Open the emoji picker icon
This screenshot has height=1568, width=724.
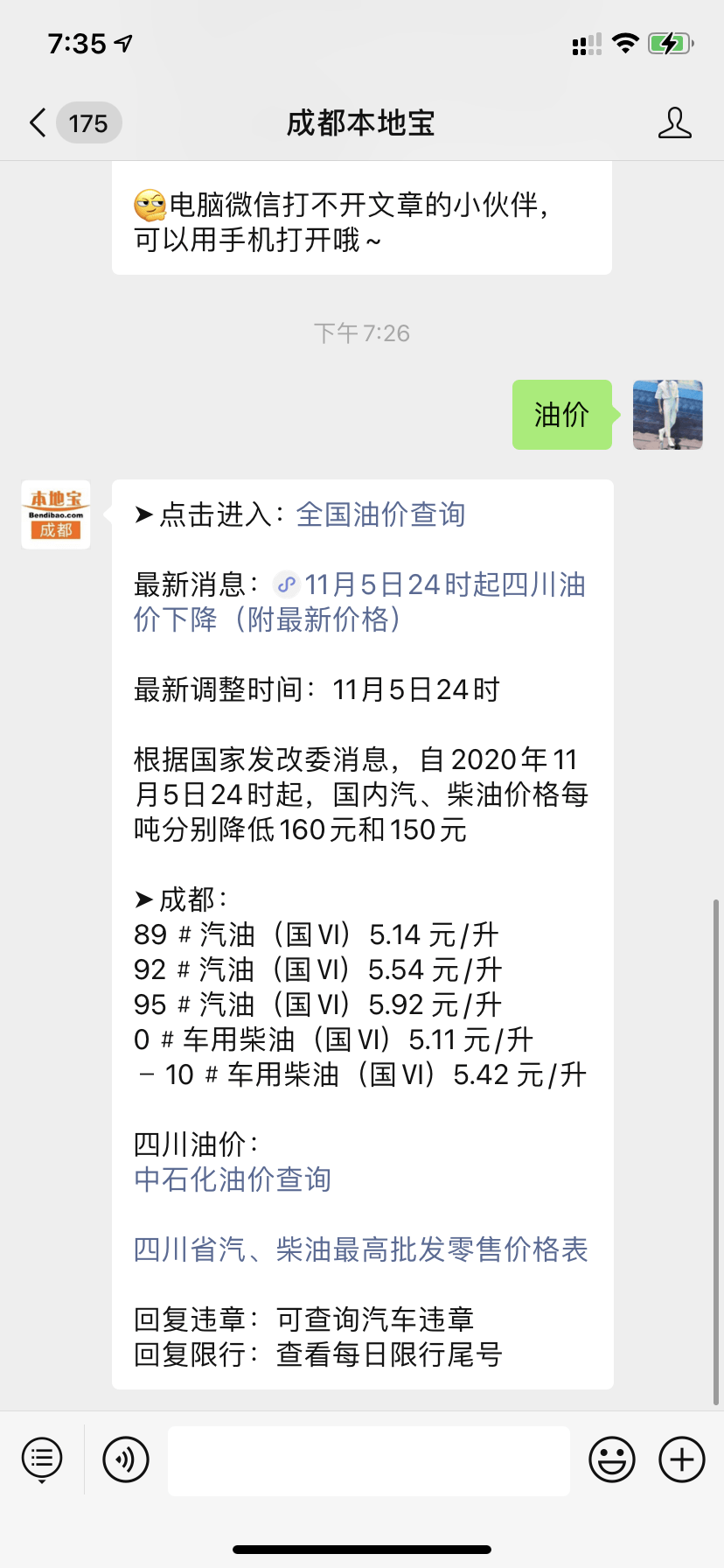tap(612, 1459)
